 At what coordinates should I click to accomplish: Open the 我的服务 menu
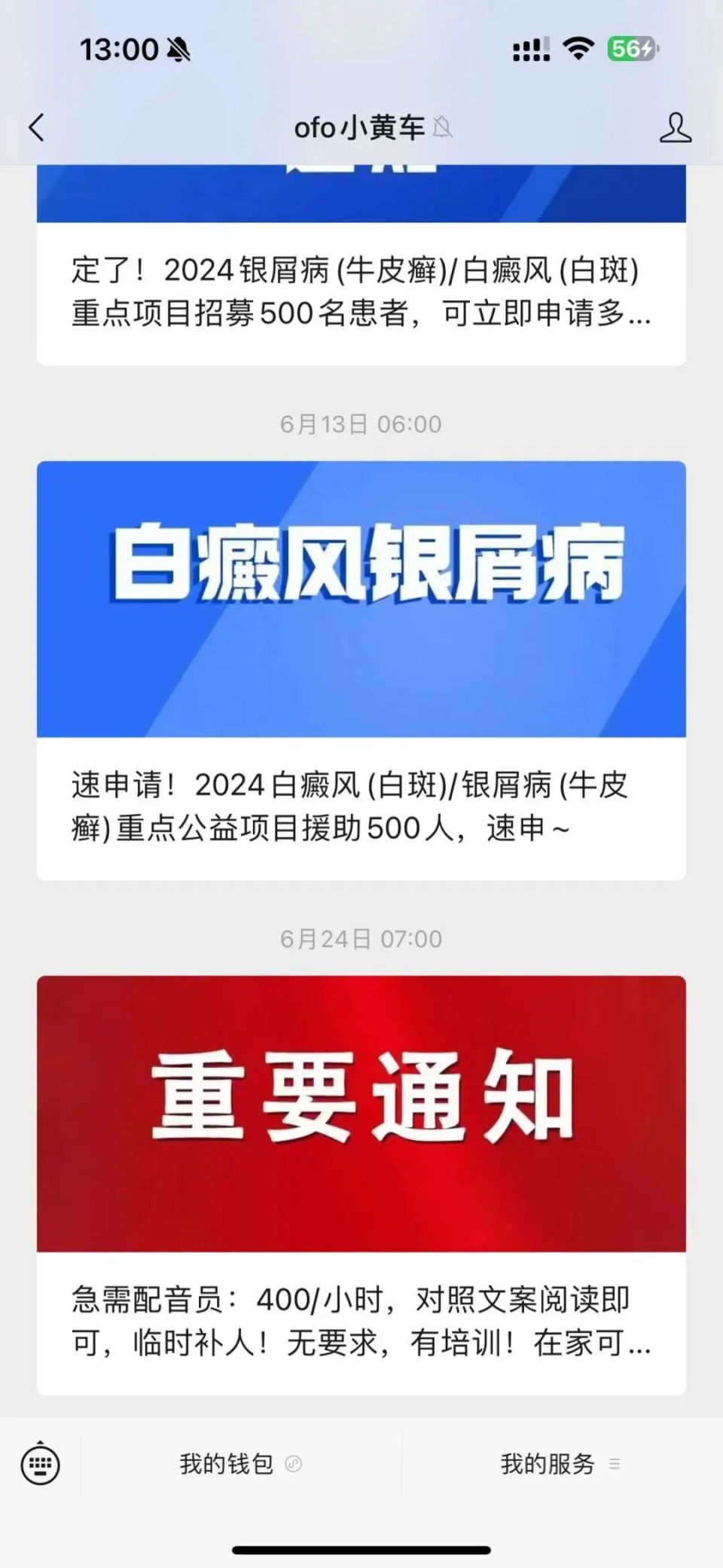coord(547,1465)
